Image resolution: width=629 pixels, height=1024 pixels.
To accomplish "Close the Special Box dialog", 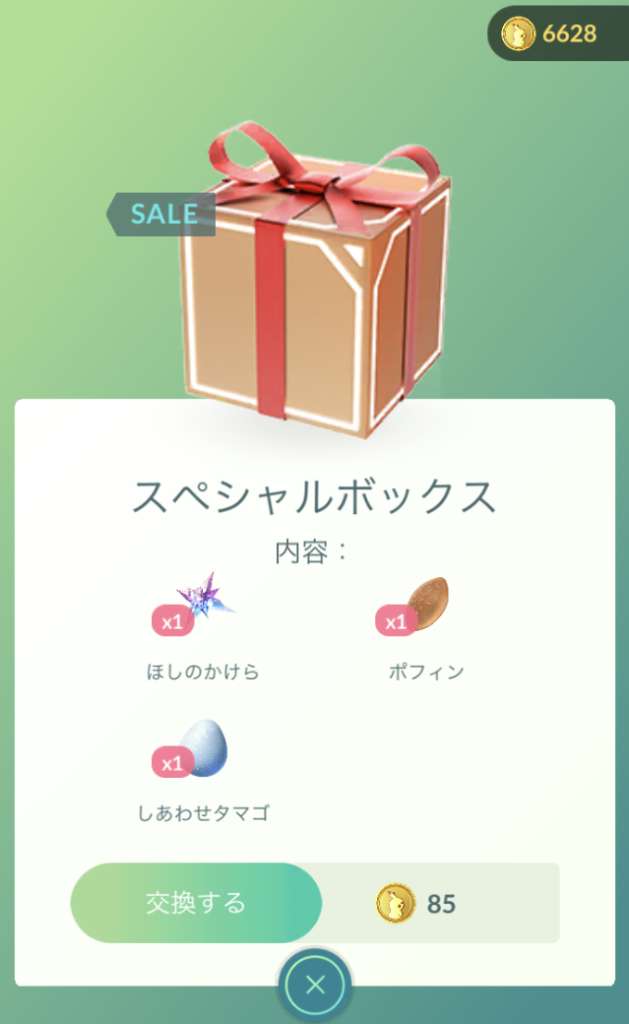I will pyautogui.click(x=315, y=985).
